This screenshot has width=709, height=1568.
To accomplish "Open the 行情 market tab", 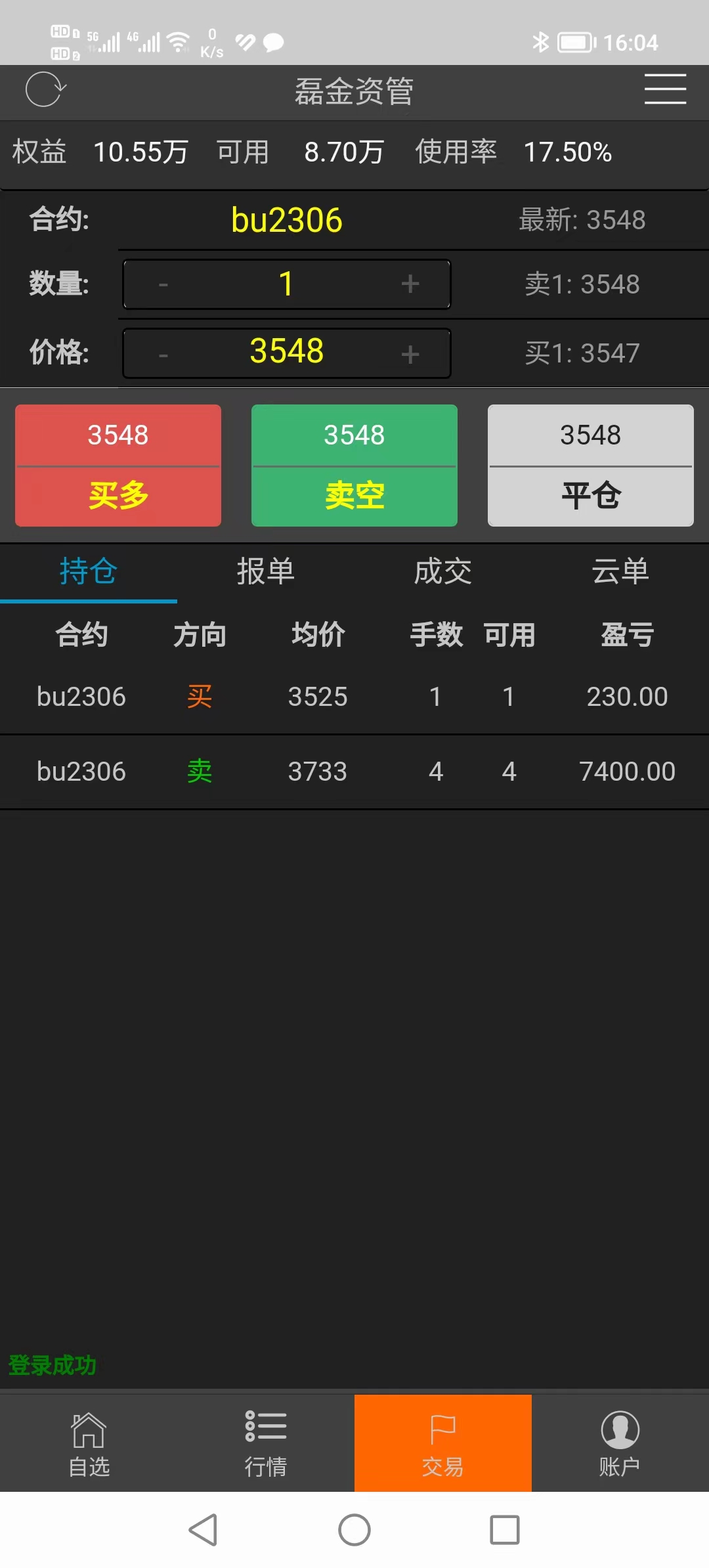I will [265, 1443].
